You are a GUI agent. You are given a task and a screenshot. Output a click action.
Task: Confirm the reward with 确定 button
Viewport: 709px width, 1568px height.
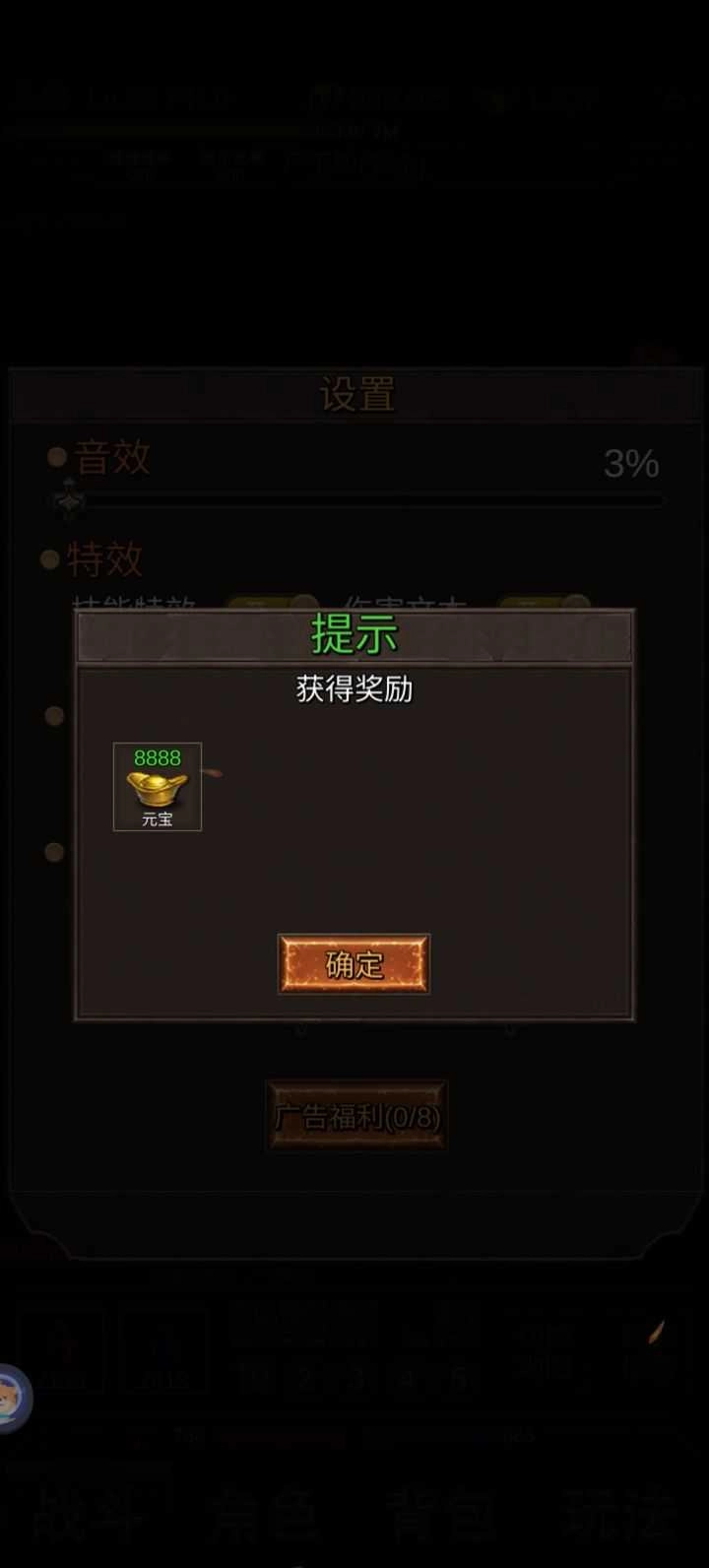[354, 964]
